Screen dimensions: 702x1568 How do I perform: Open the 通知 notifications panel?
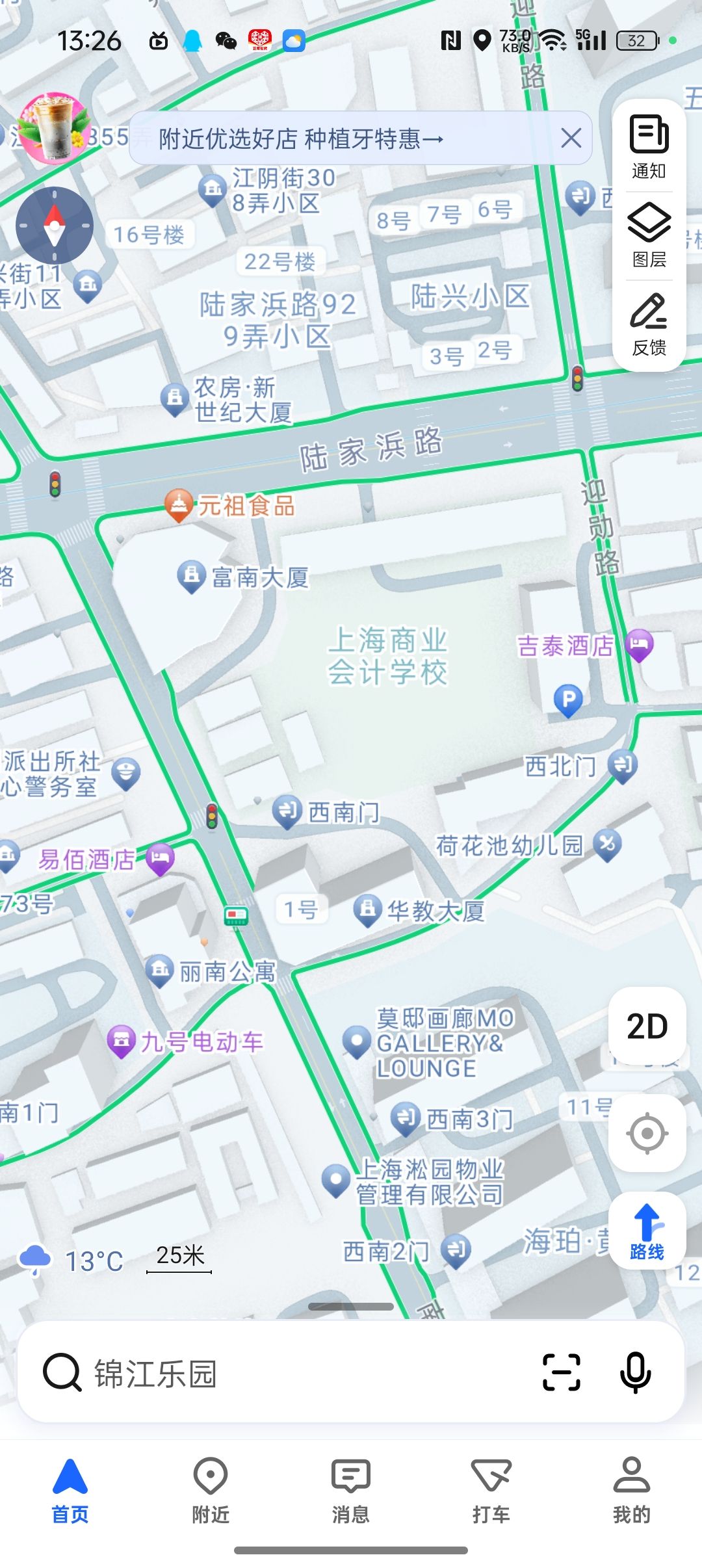pyautogui.click(x=649, y=147)
